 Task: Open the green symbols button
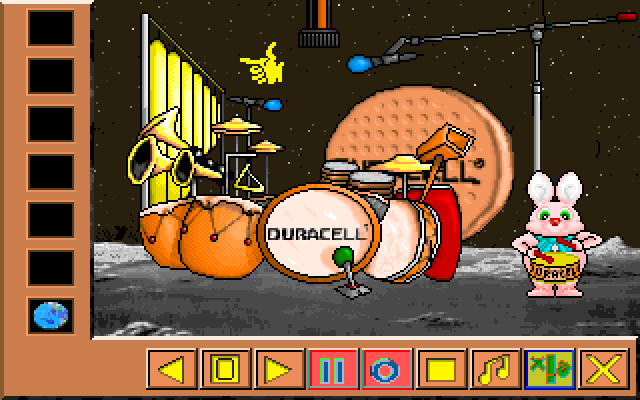tap(547, 371)
